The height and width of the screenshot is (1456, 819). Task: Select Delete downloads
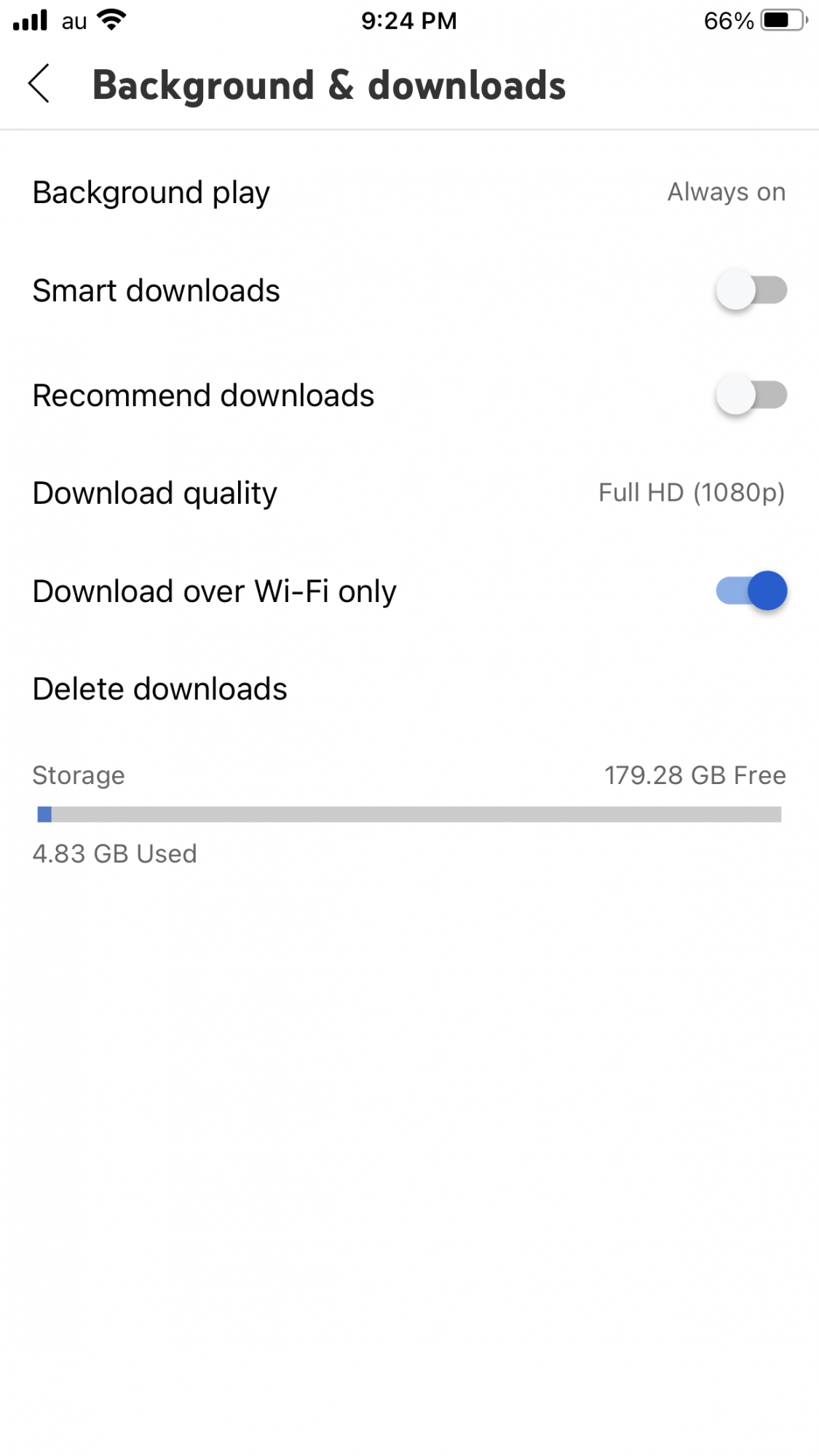pyautogui.click(x=160, y=689)
